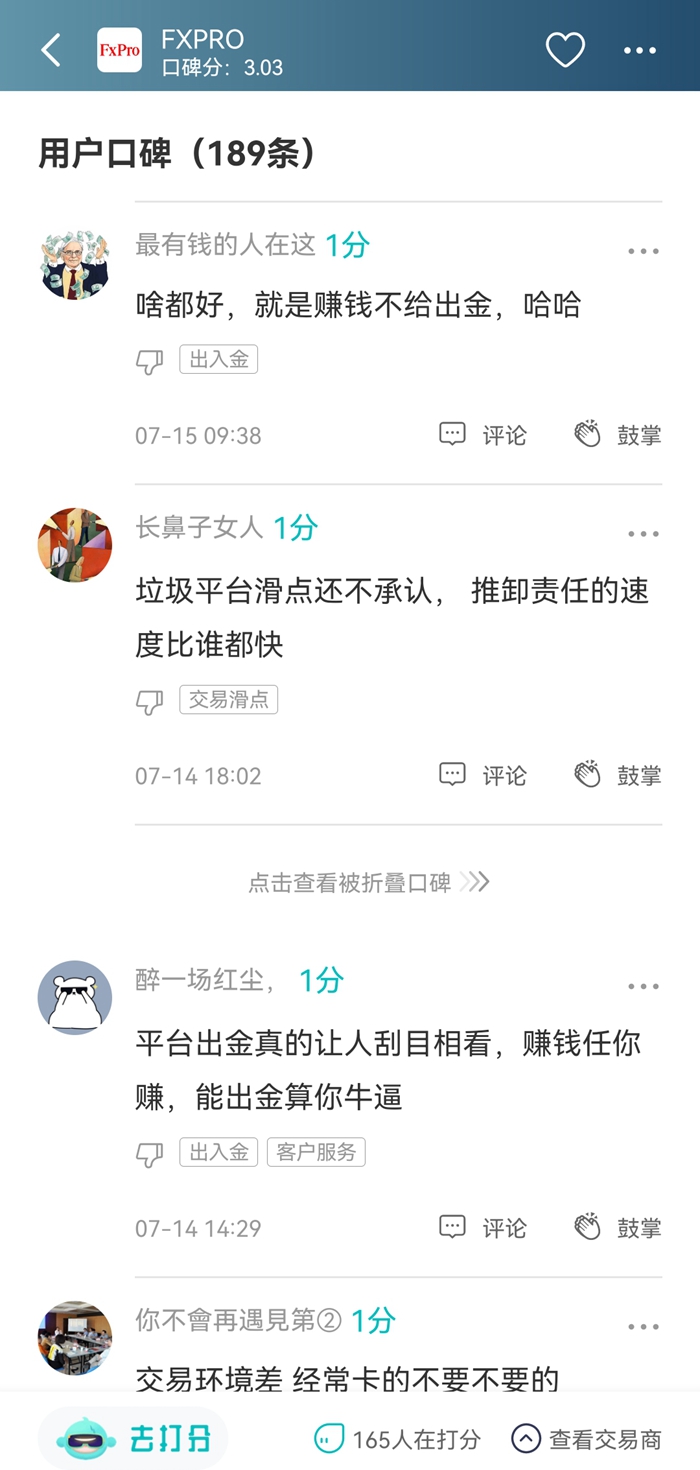Comment on 醉一场红尘's review
The width and height of the screenshot is (700, 1470).
483,1228
